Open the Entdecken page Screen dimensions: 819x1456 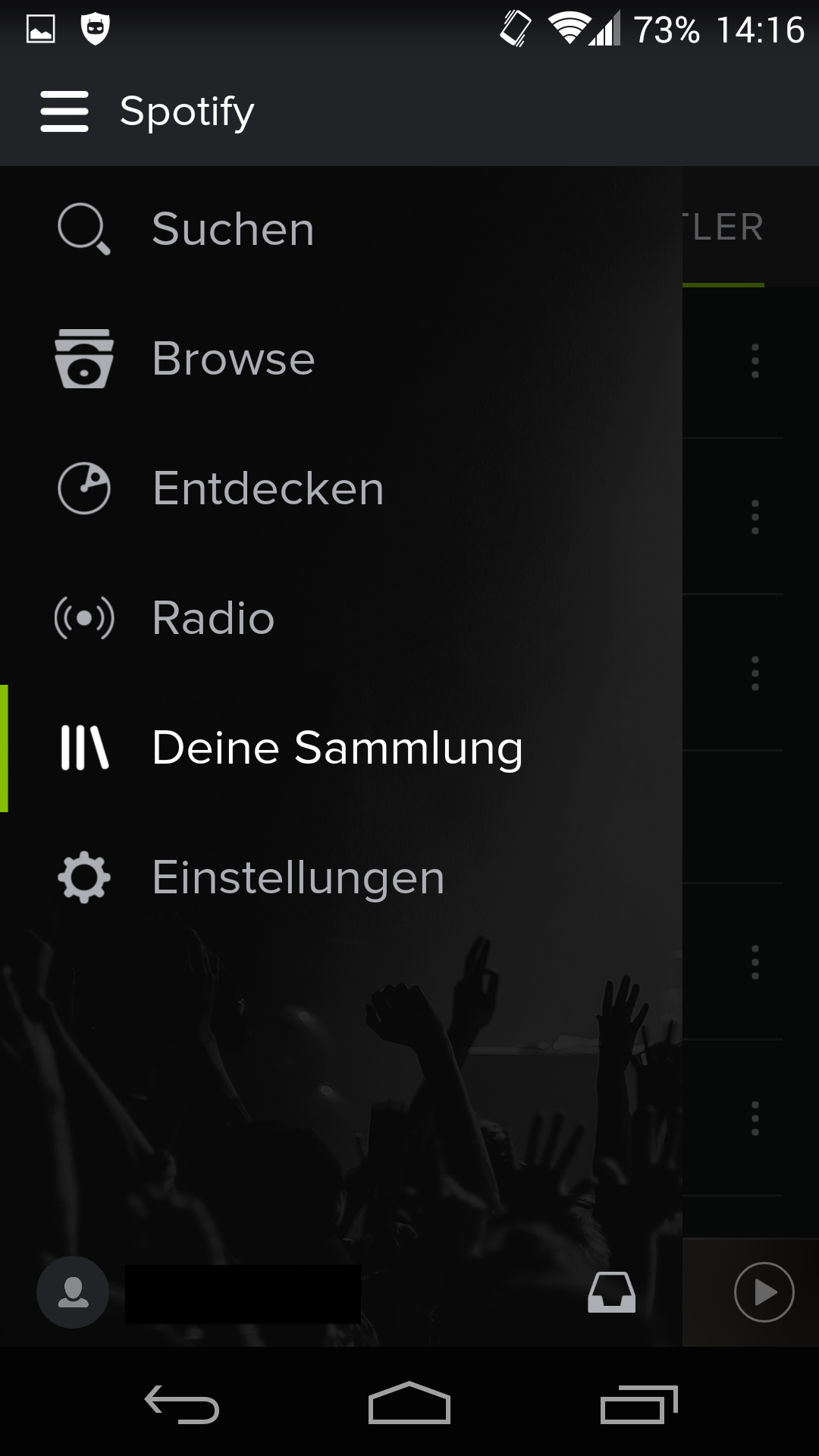267,488
